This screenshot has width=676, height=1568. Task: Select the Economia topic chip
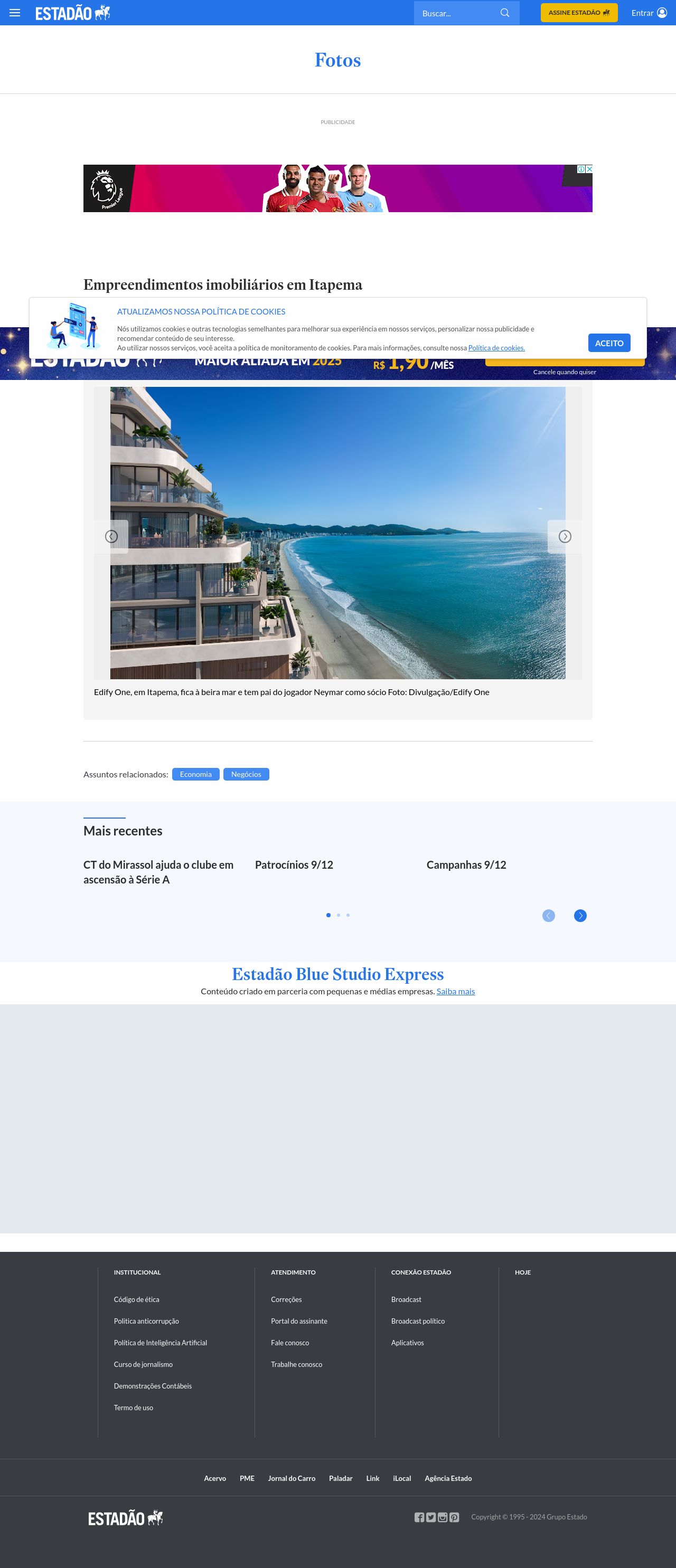(x=195, y=774)
